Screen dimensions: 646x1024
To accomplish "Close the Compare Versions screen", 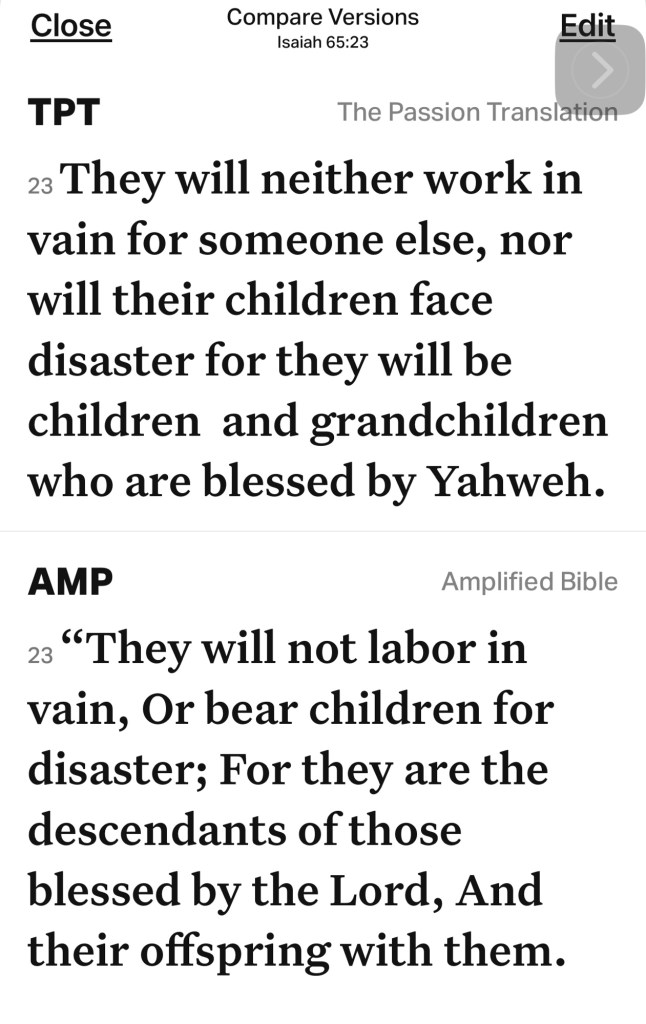I will tap(71, 26).
